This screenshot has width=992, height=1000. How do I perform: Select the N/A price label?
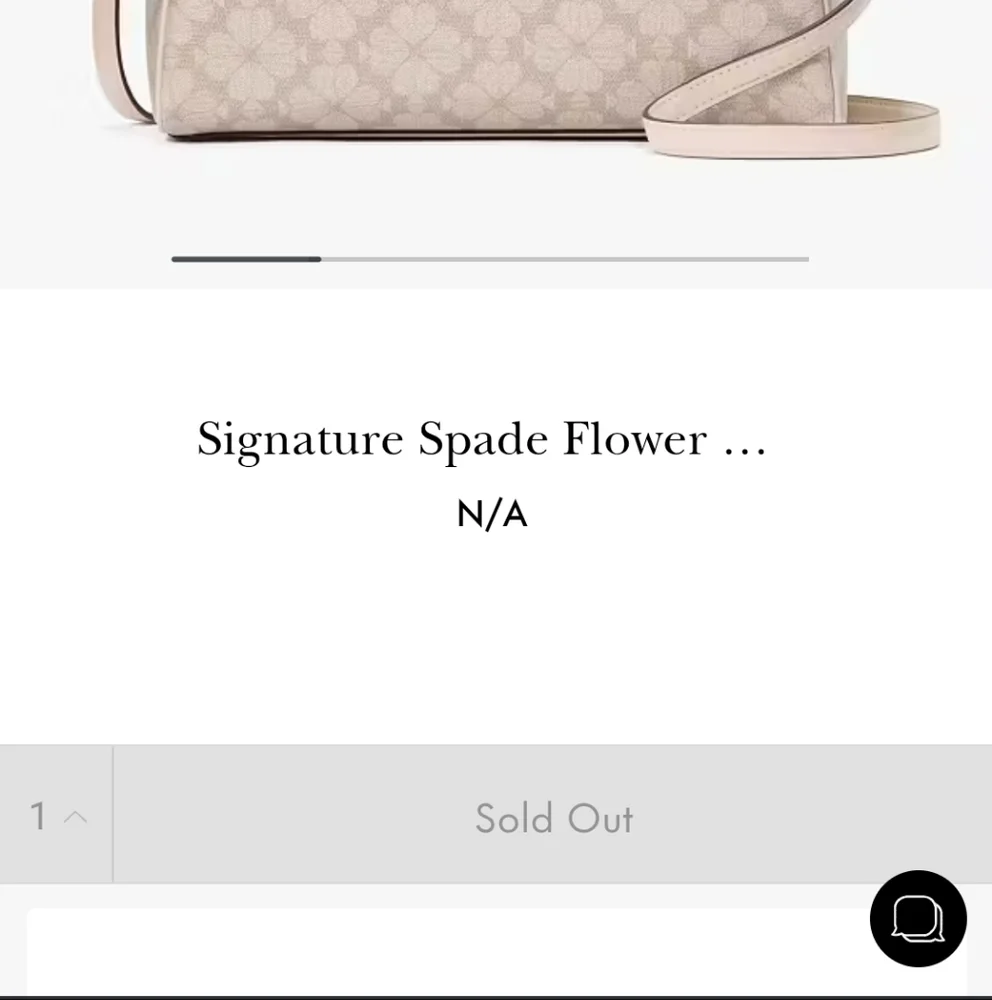pyautogui.click(x=492, y=514)
